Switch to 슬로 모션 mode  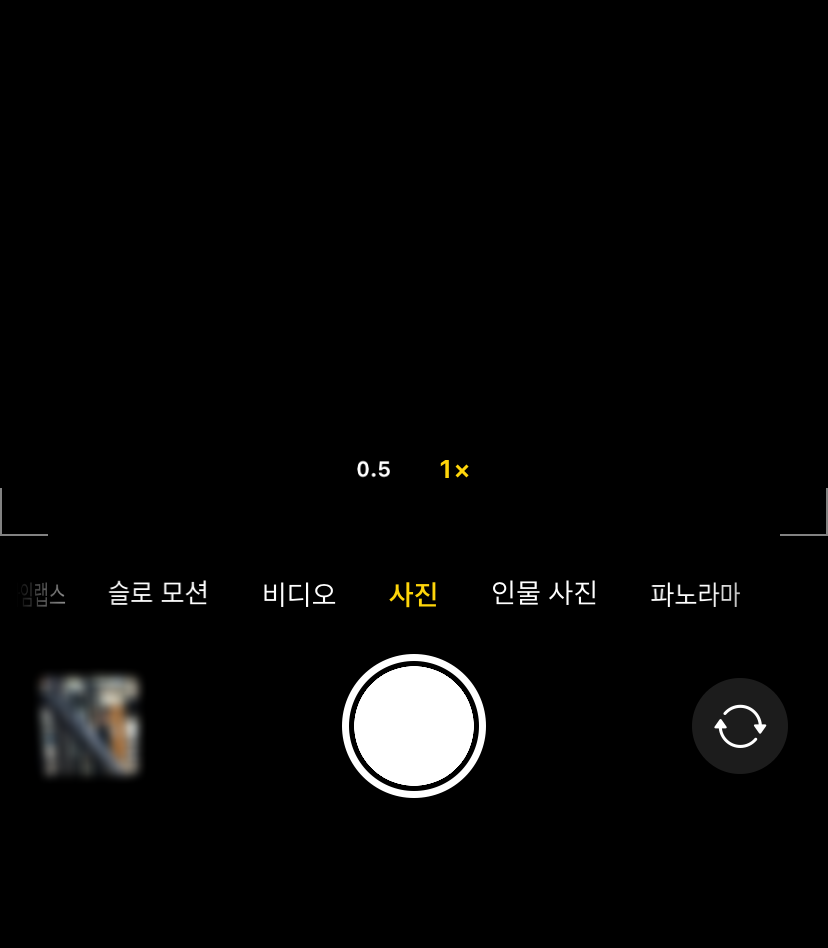pos(158,593)
